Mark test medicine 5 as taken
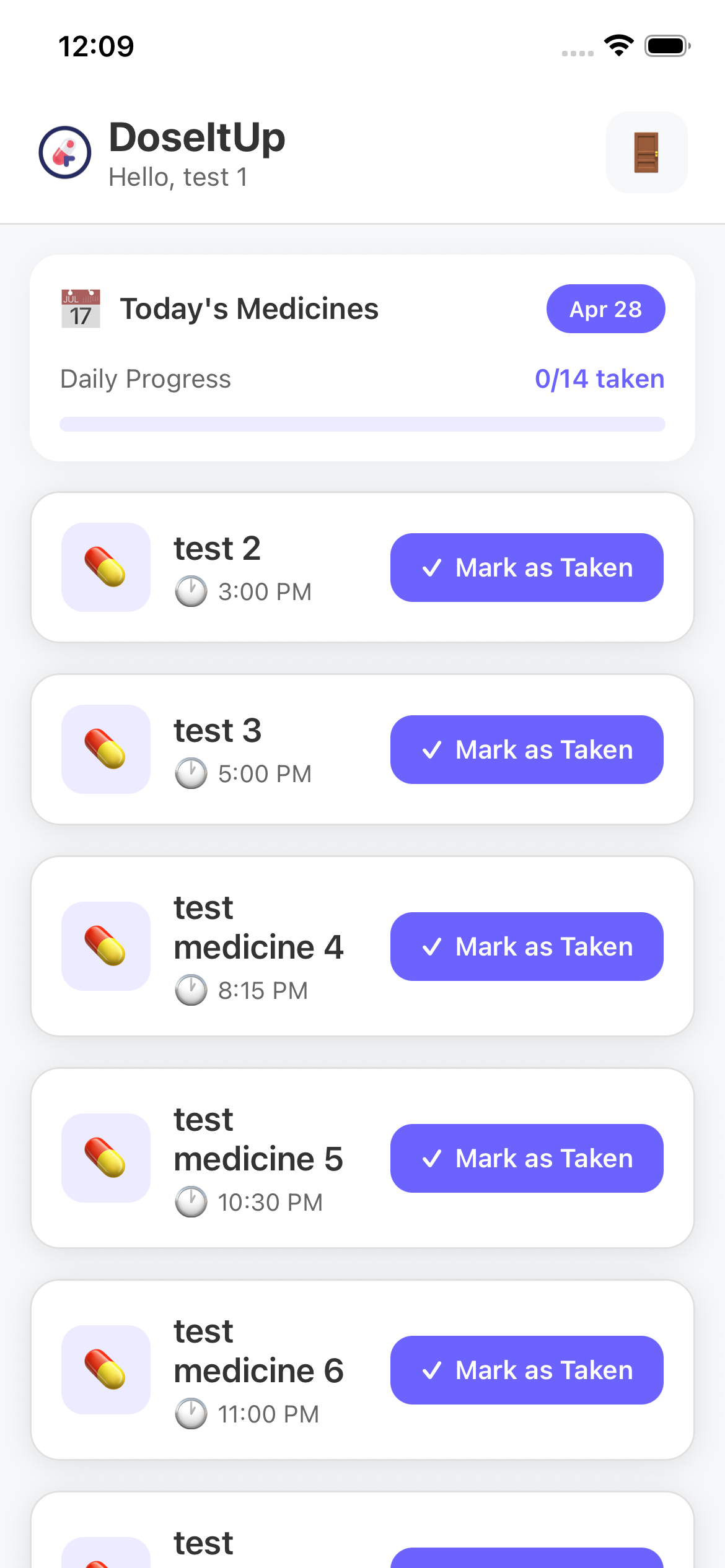The image size is (725, 1568). tap(527, 1158)
